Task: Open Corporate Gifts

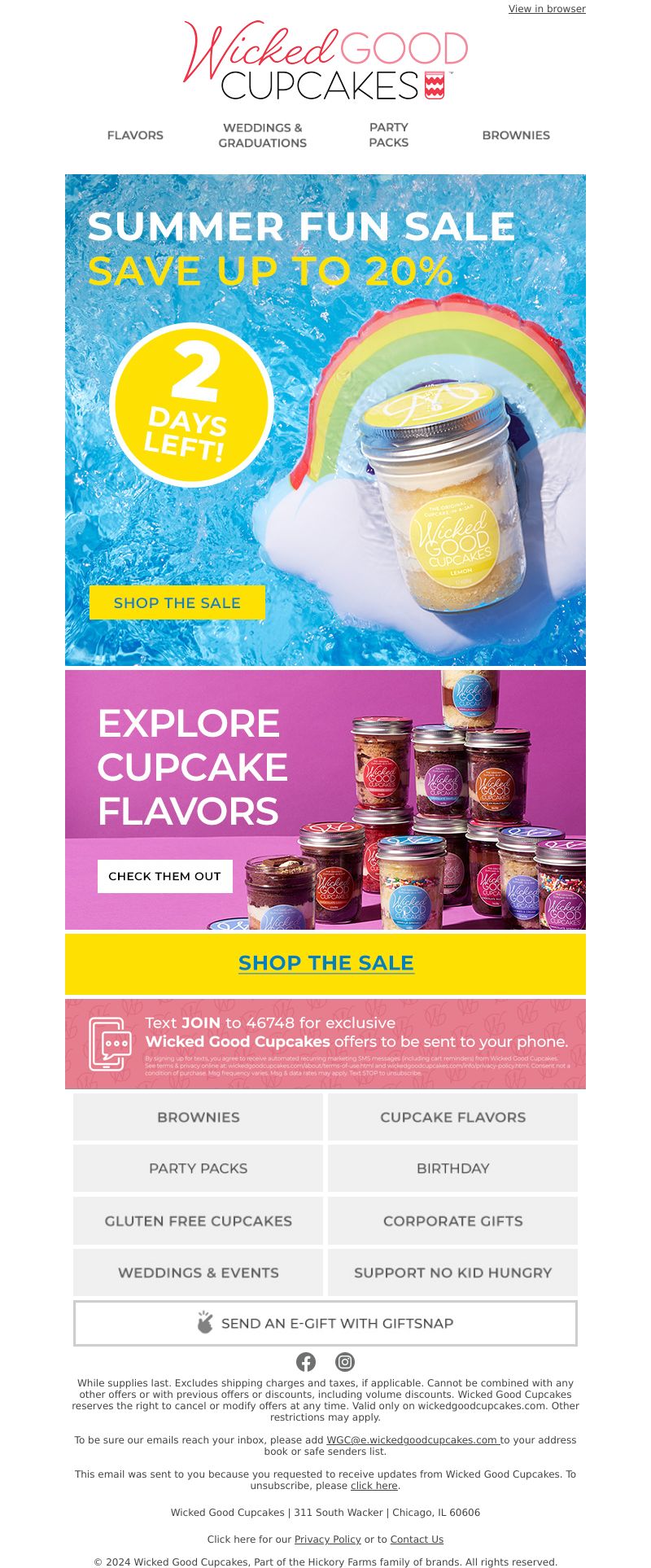Action: tap(452, 1220)
